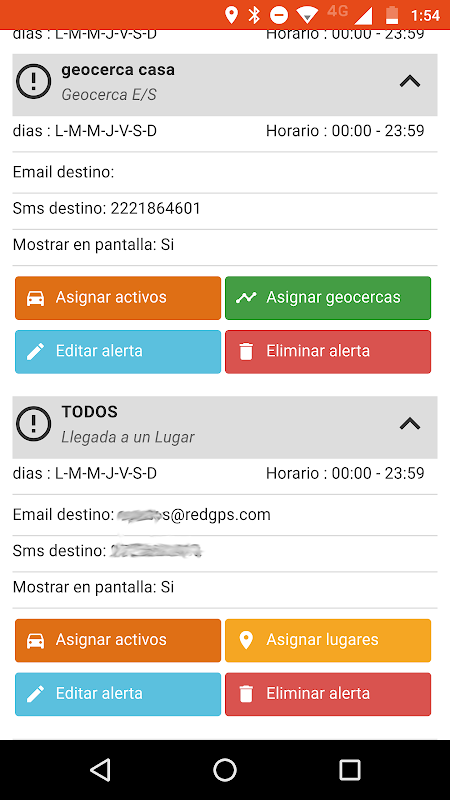450x800 pixels.
Task: Assign assets to TODOS alert
Action: click(118, 640)
